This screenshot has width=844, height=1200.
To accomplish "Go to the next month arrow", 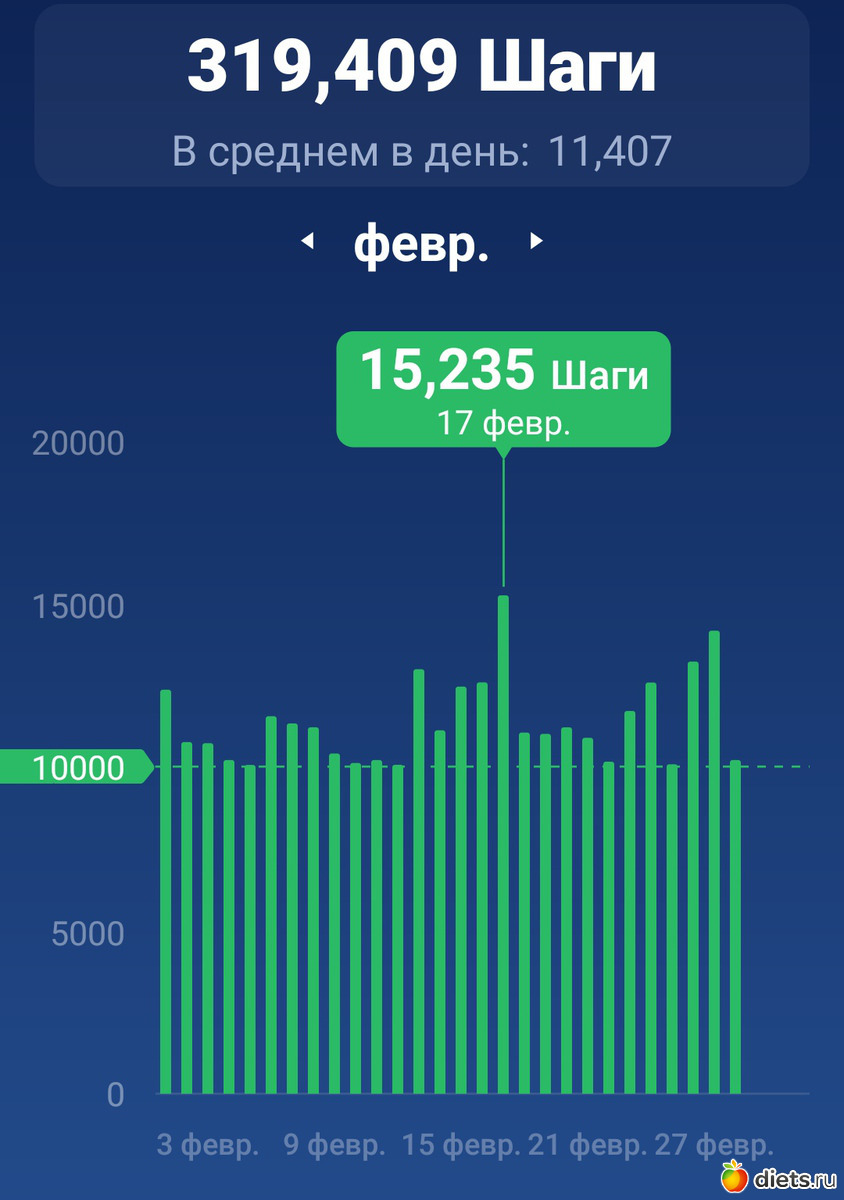I will 536,241.
